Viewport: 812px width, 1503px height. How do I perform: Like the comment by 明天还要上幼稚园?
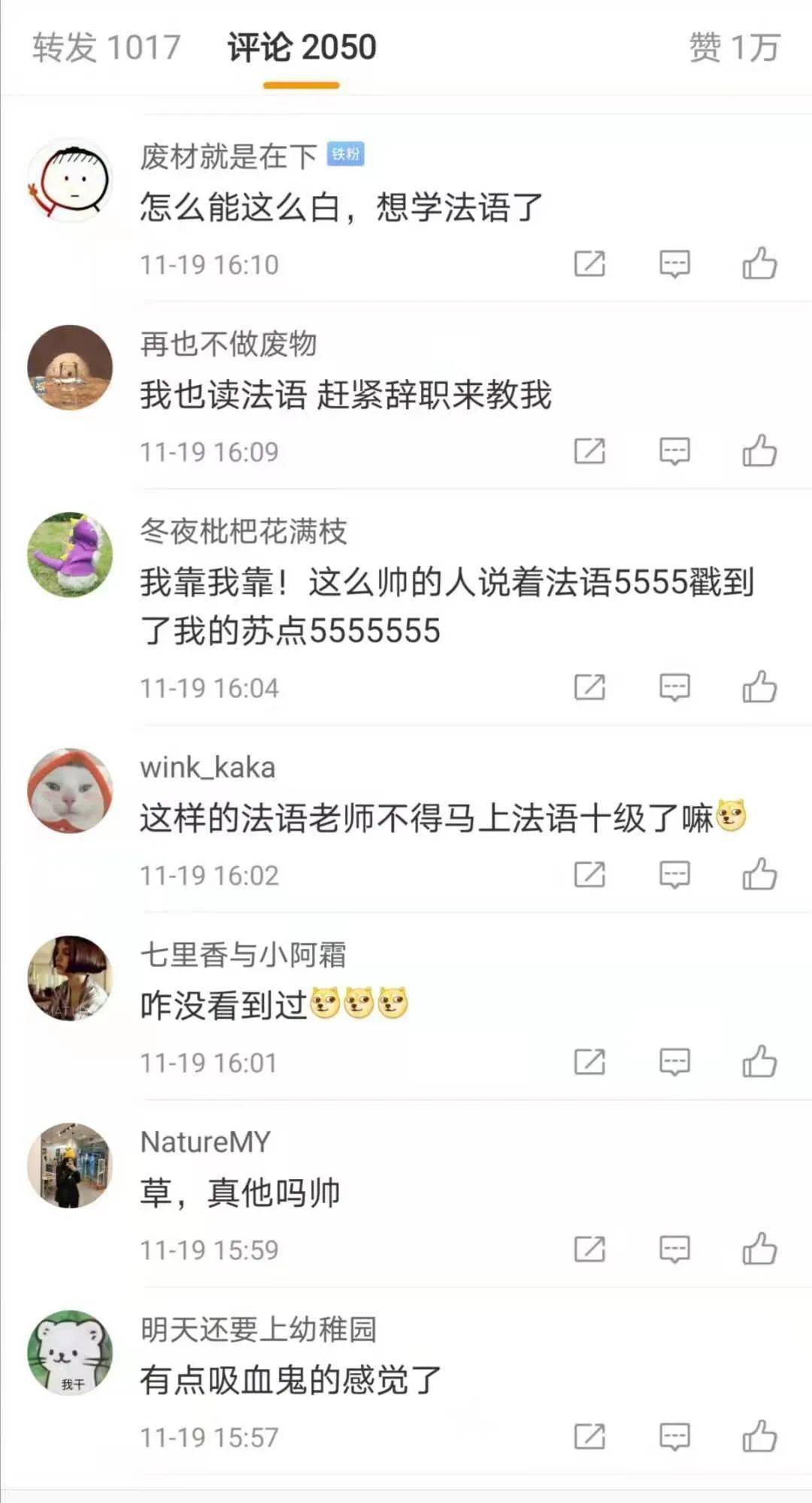tap(759, 1436)
